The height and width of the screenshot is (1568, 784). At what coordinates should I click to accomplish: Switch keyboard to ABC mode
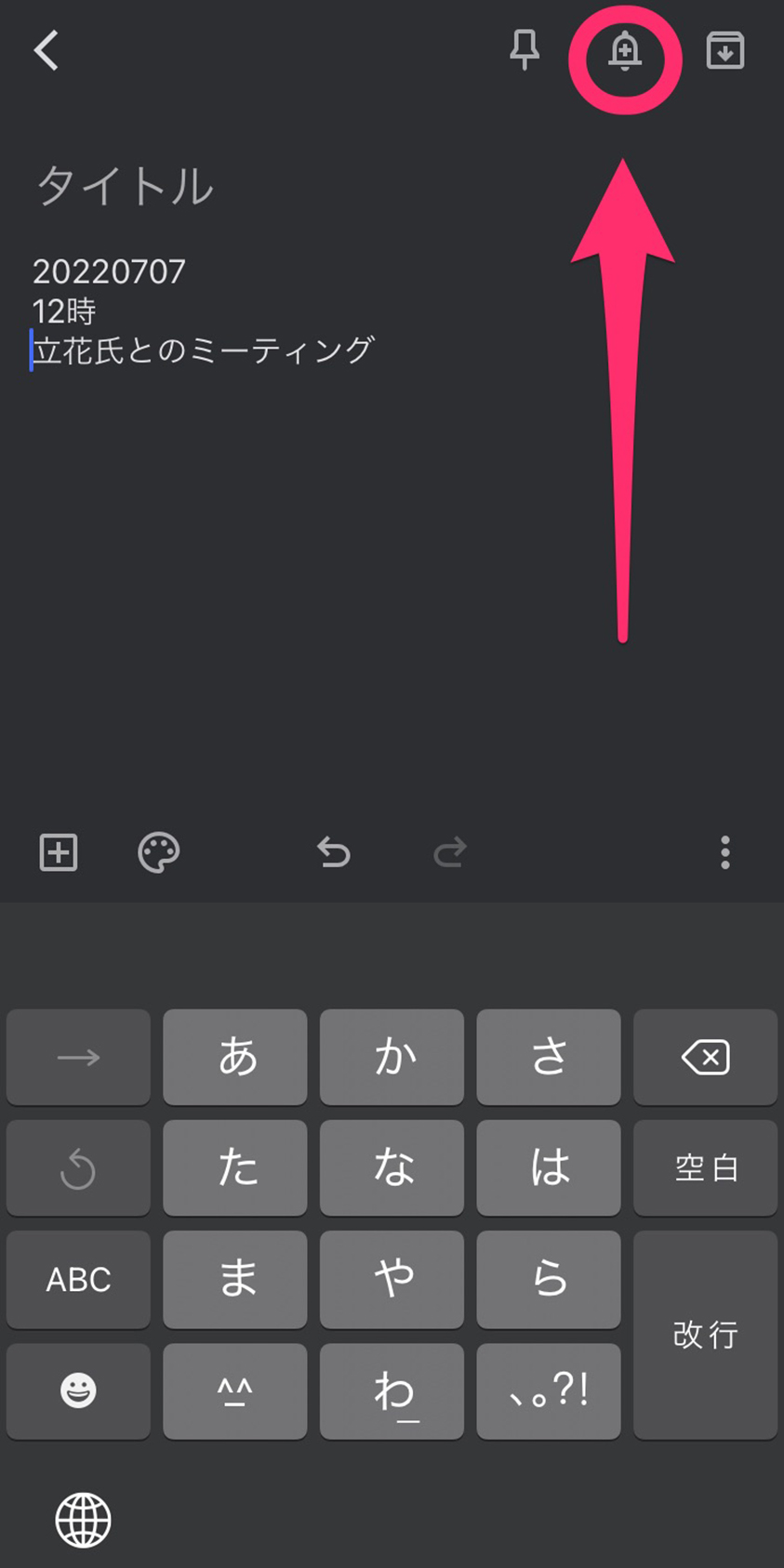[x=78, y=1280]
